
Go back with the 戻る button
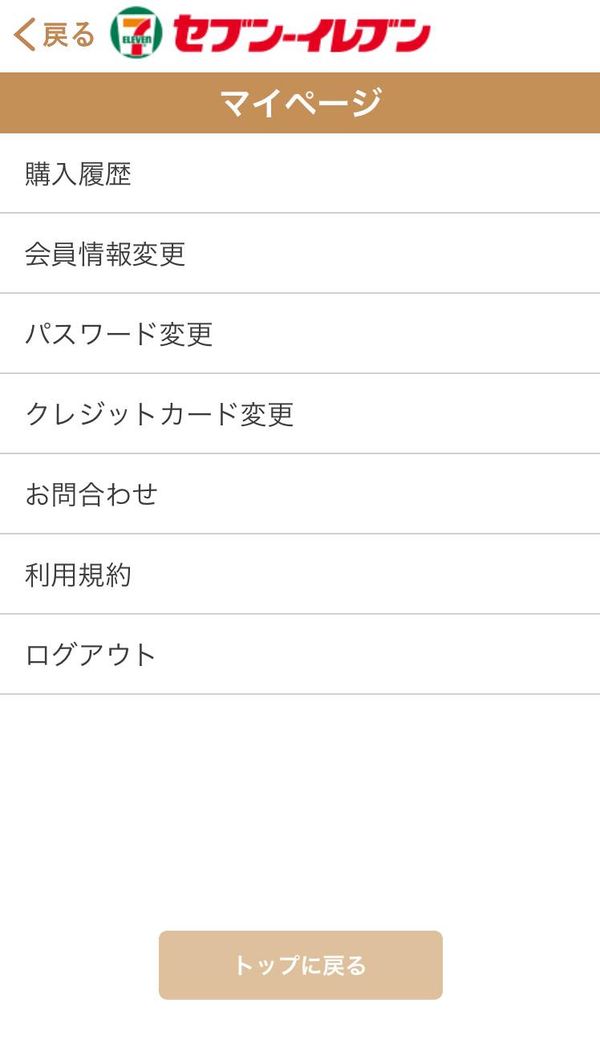(54, 34)
